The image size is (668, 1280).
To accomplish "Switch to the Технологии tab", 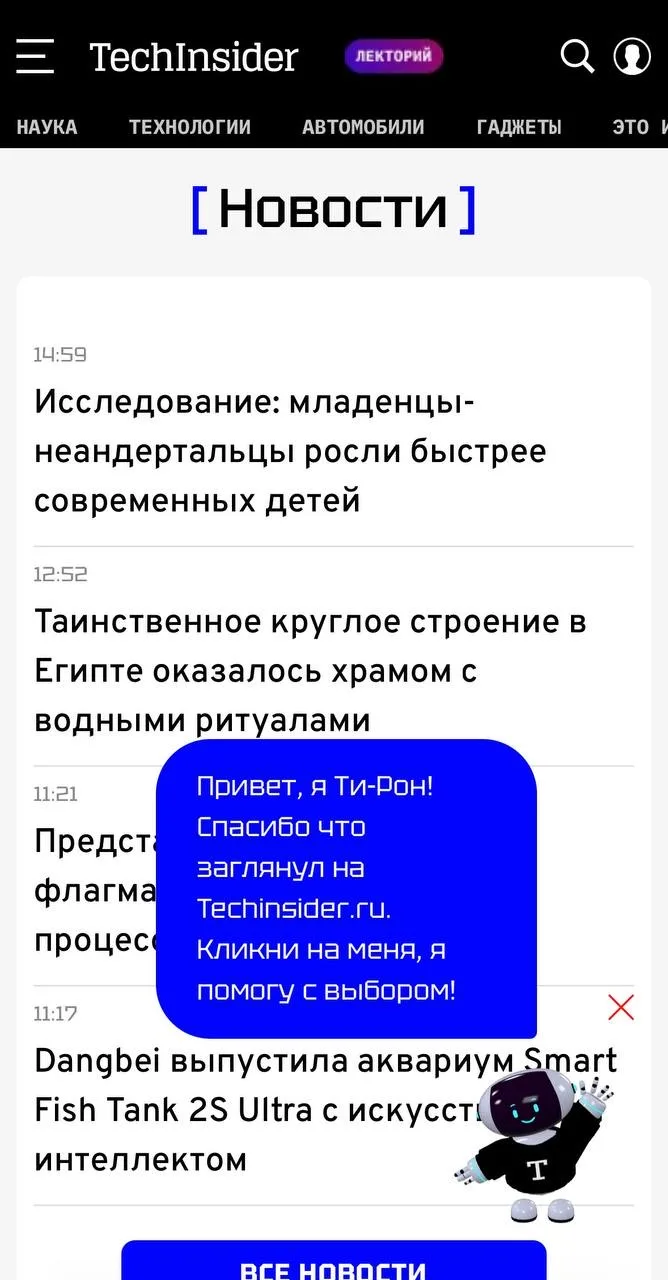I will click(190, 127).
